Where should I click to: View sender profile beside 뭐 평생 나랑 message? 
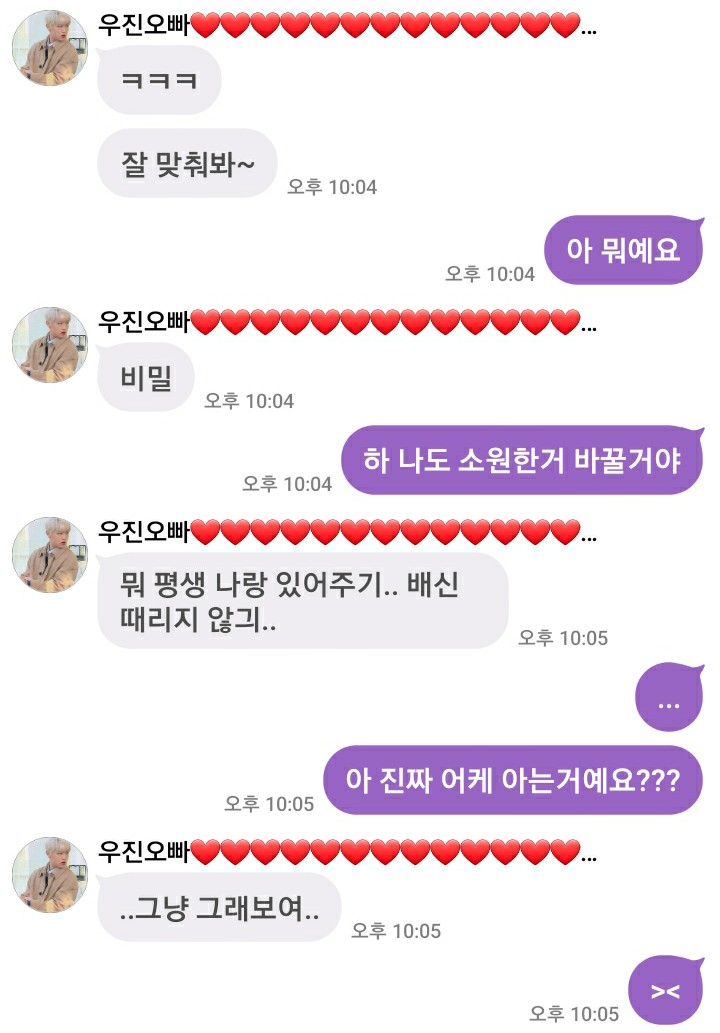point(49,555)
